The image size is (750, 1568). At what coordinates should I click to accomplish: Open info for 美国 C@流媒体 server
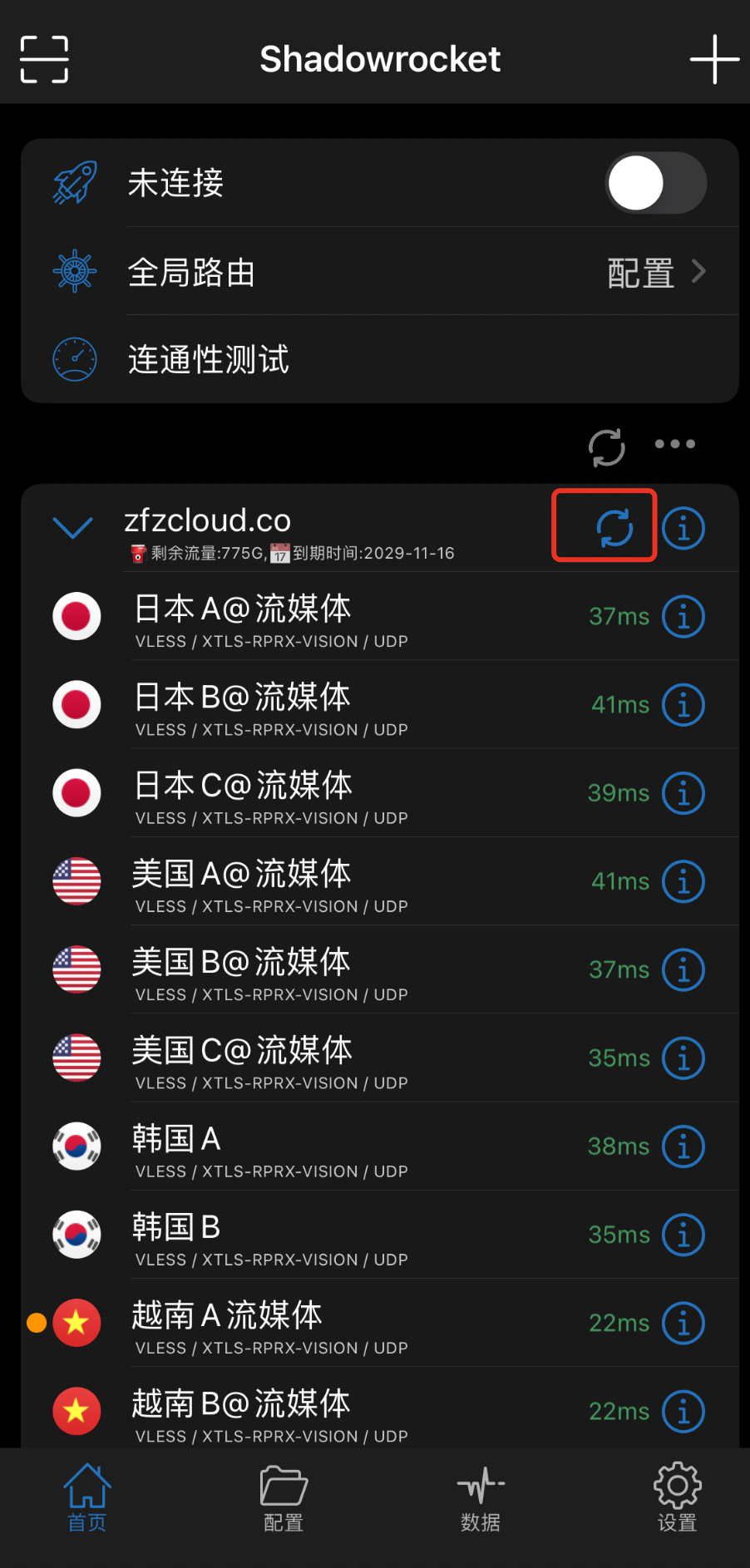(683, 1058)
